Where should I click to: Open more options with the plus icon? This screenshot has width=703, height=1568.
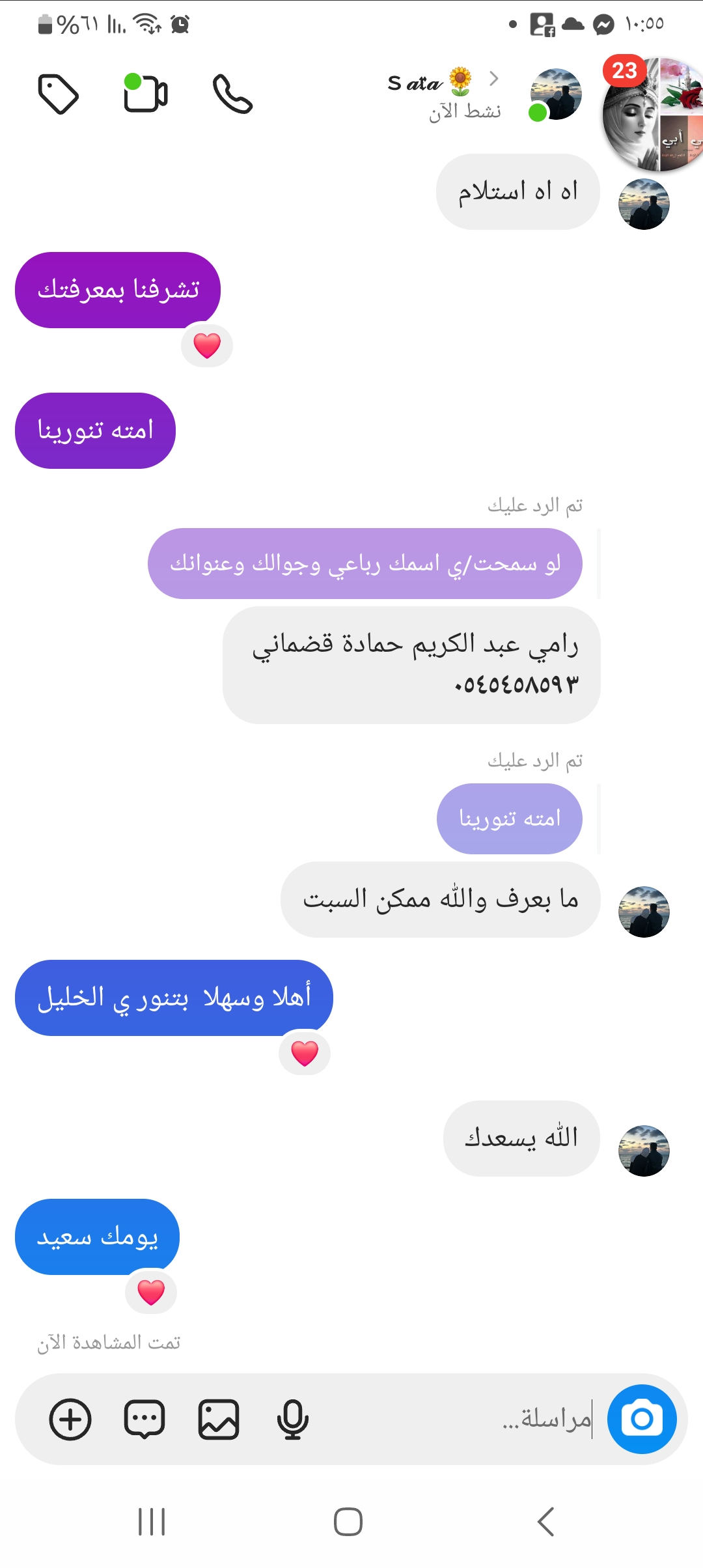click(x=70, y=1419)
